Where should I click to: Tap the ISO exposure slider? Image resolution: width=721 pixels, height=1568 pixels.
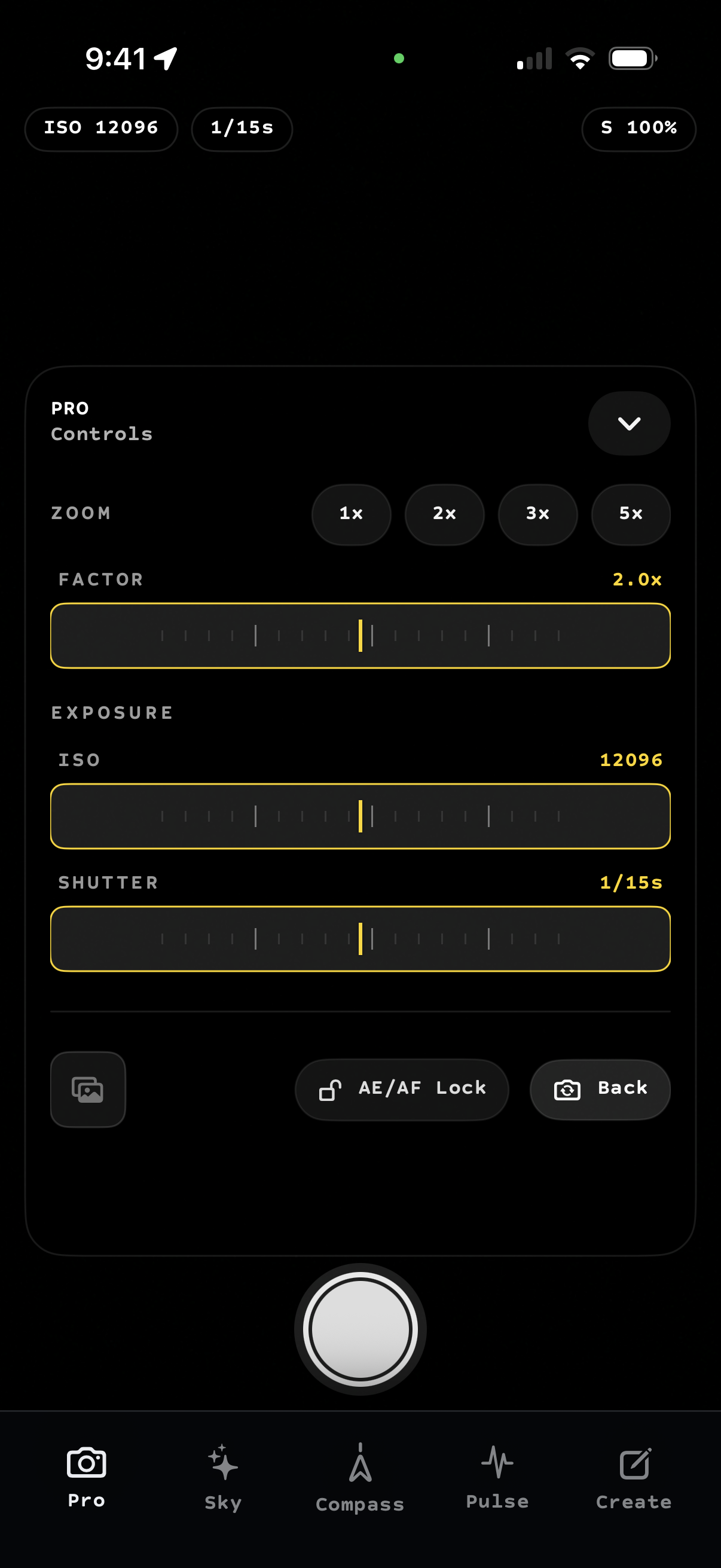tap(360, 816)
